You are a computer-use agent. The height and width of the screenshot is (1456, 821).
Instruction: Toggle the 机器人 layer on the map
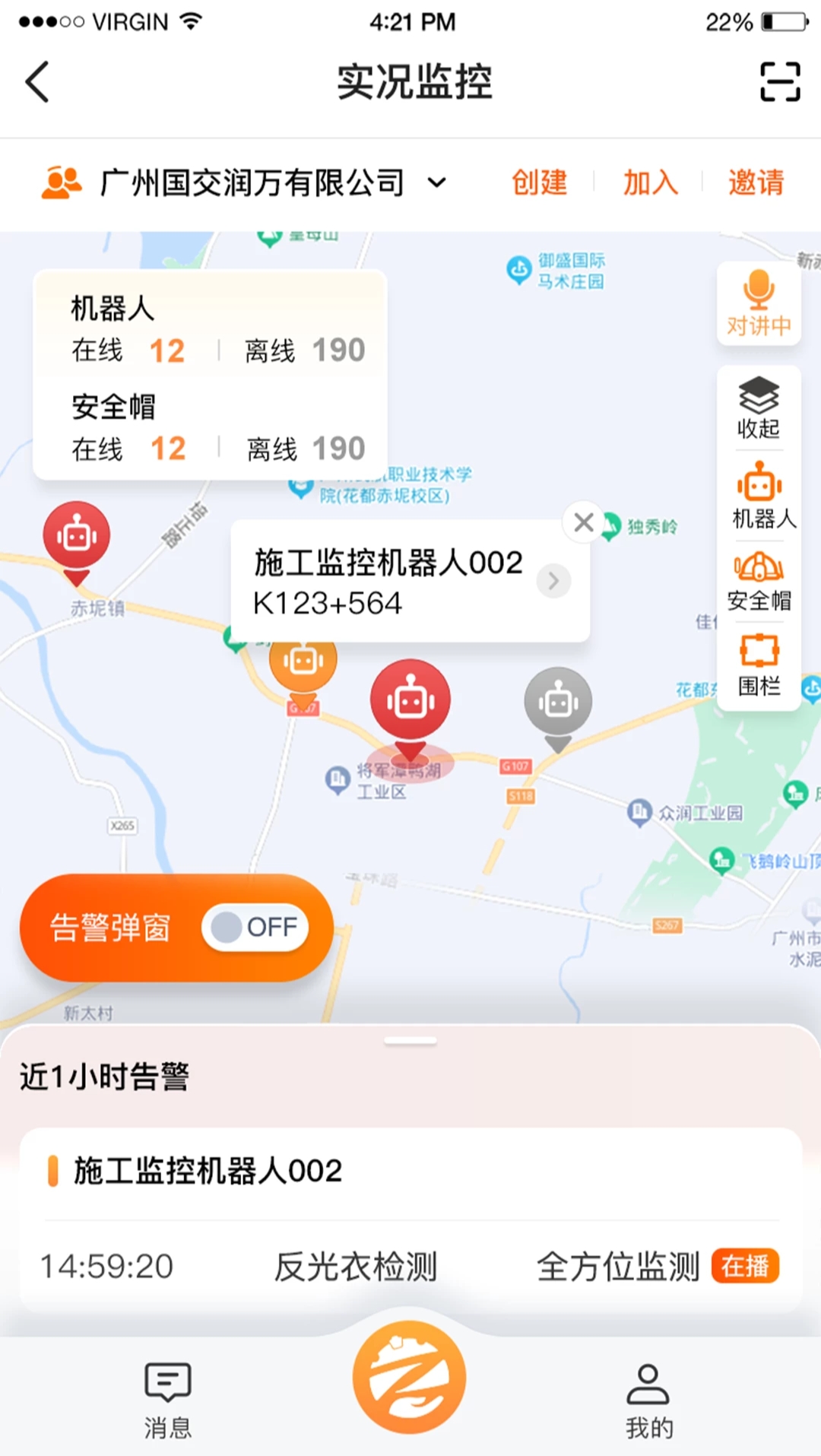click(759, 496)
